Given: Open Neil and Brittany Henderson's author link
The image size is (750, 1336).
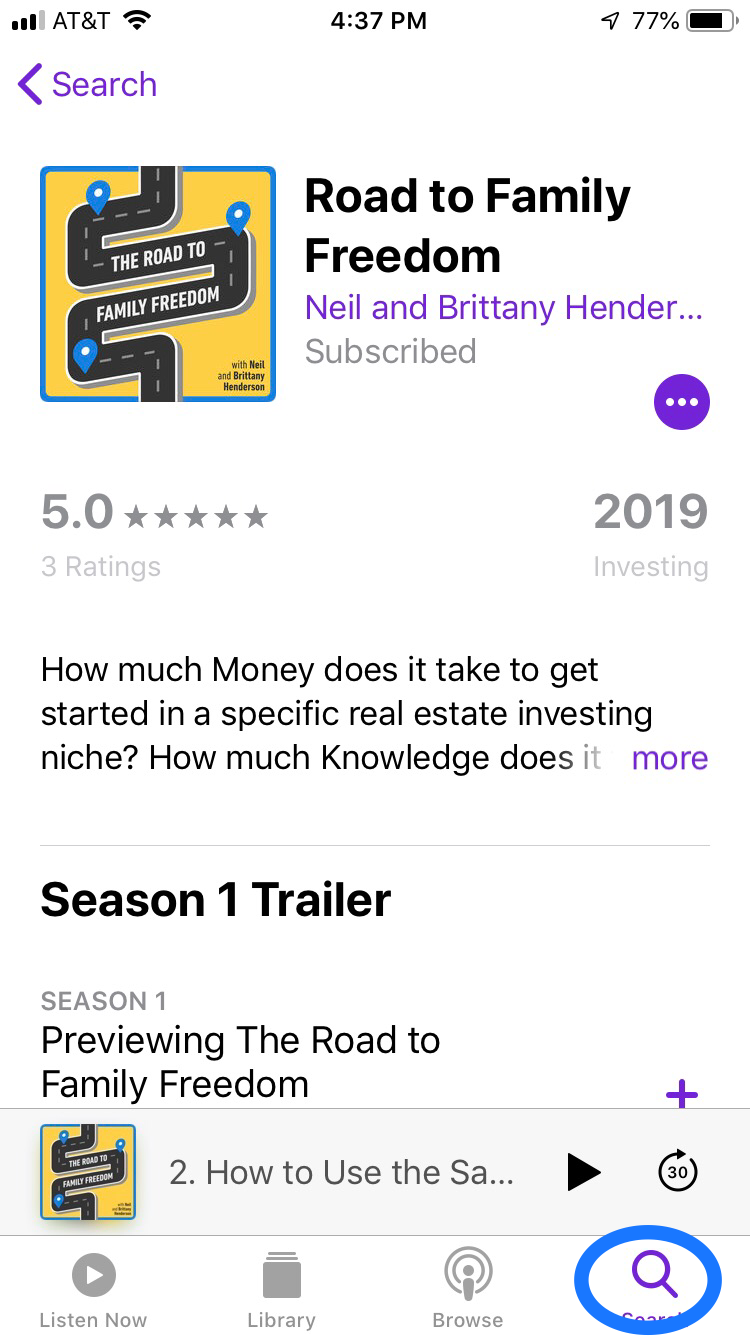Looking at the screenshot, I should point(504,307).
